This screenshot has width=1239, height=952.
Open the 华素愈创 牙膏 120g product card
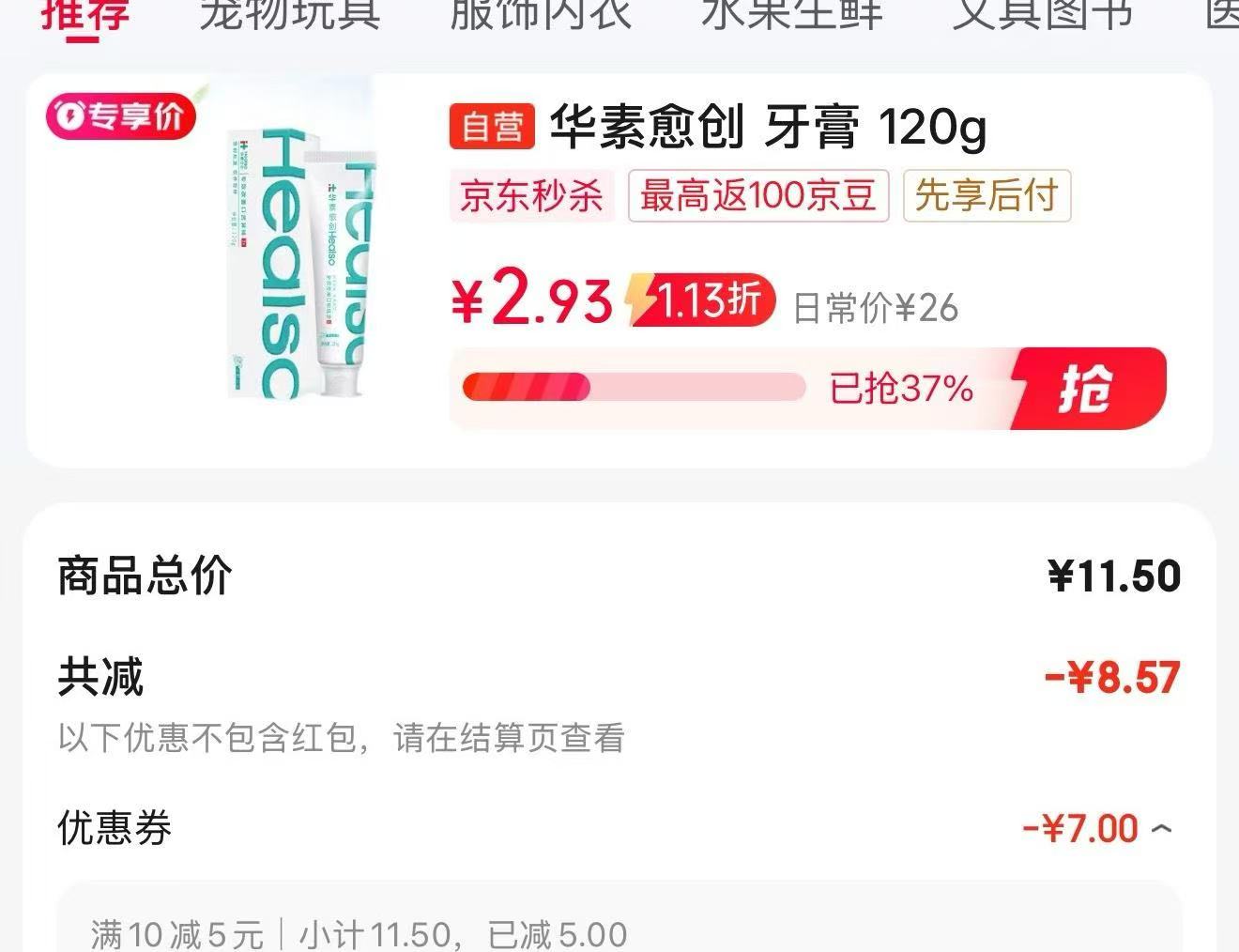pos(766,128)
